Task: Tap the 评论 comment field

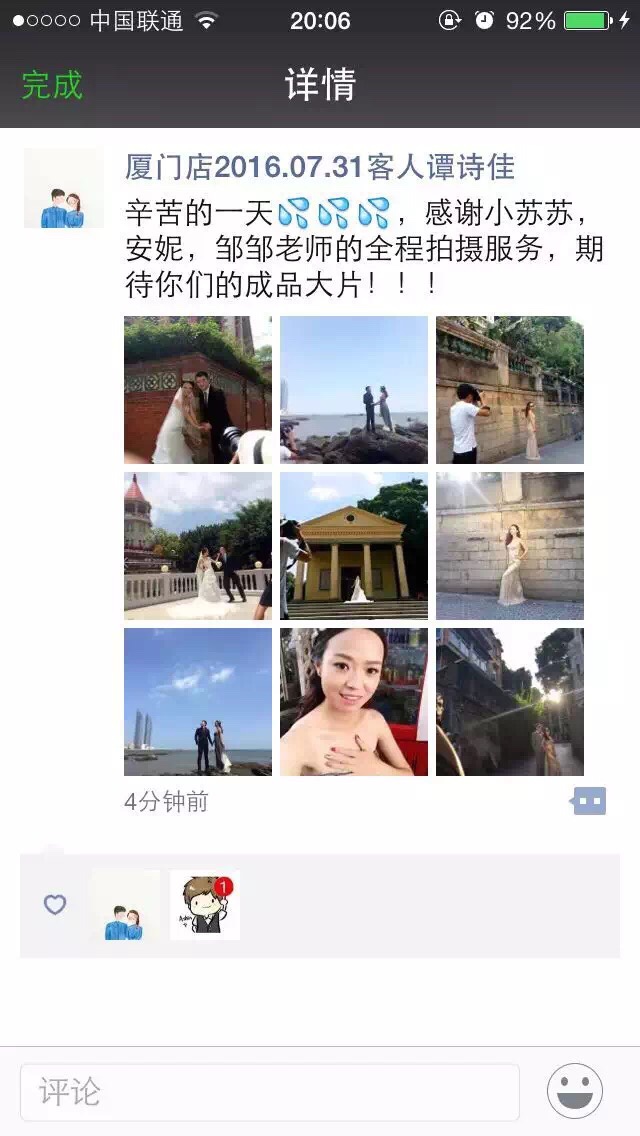Action: [x=270, y=1092]
